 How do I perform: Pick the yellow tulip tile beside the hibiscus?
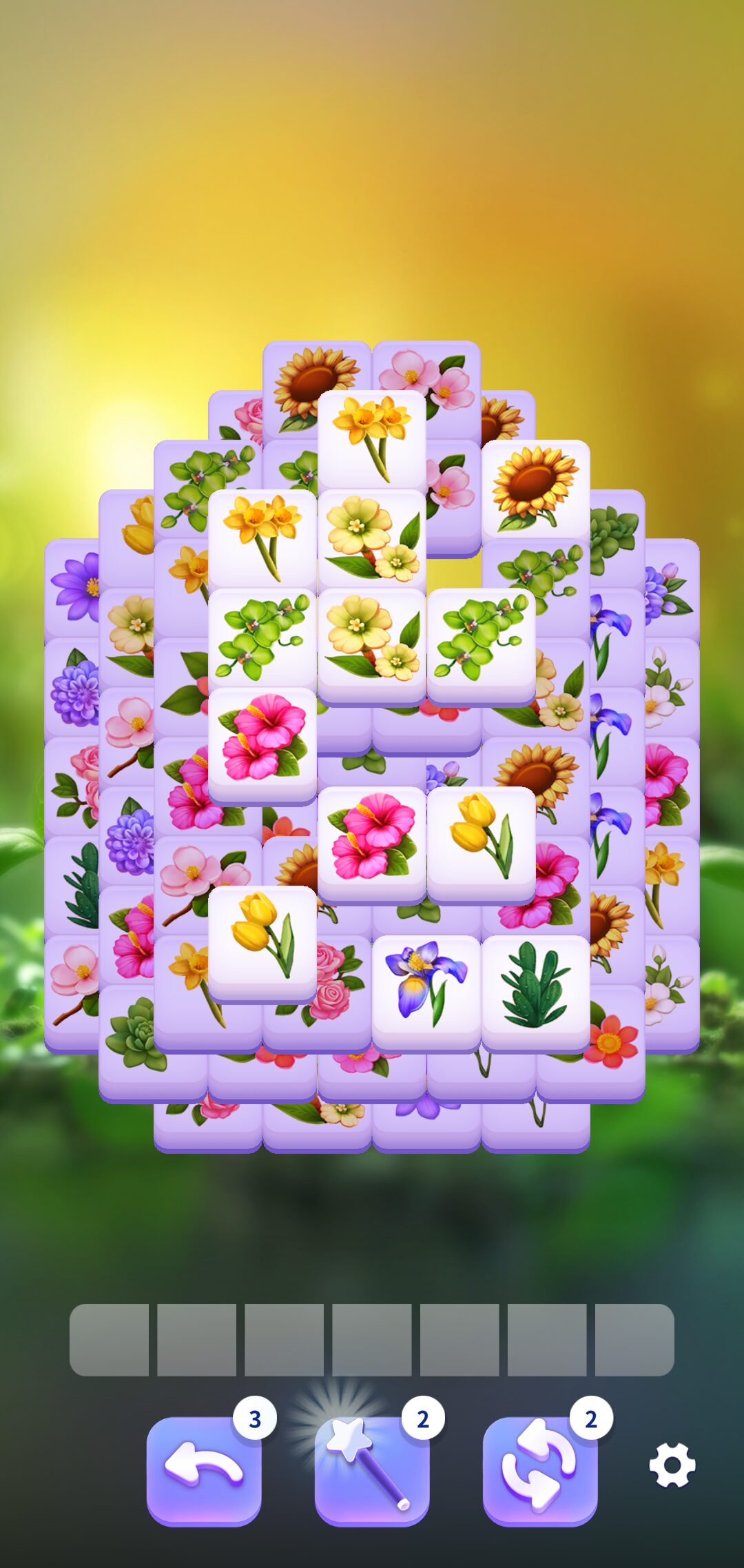tap(481, 842)
